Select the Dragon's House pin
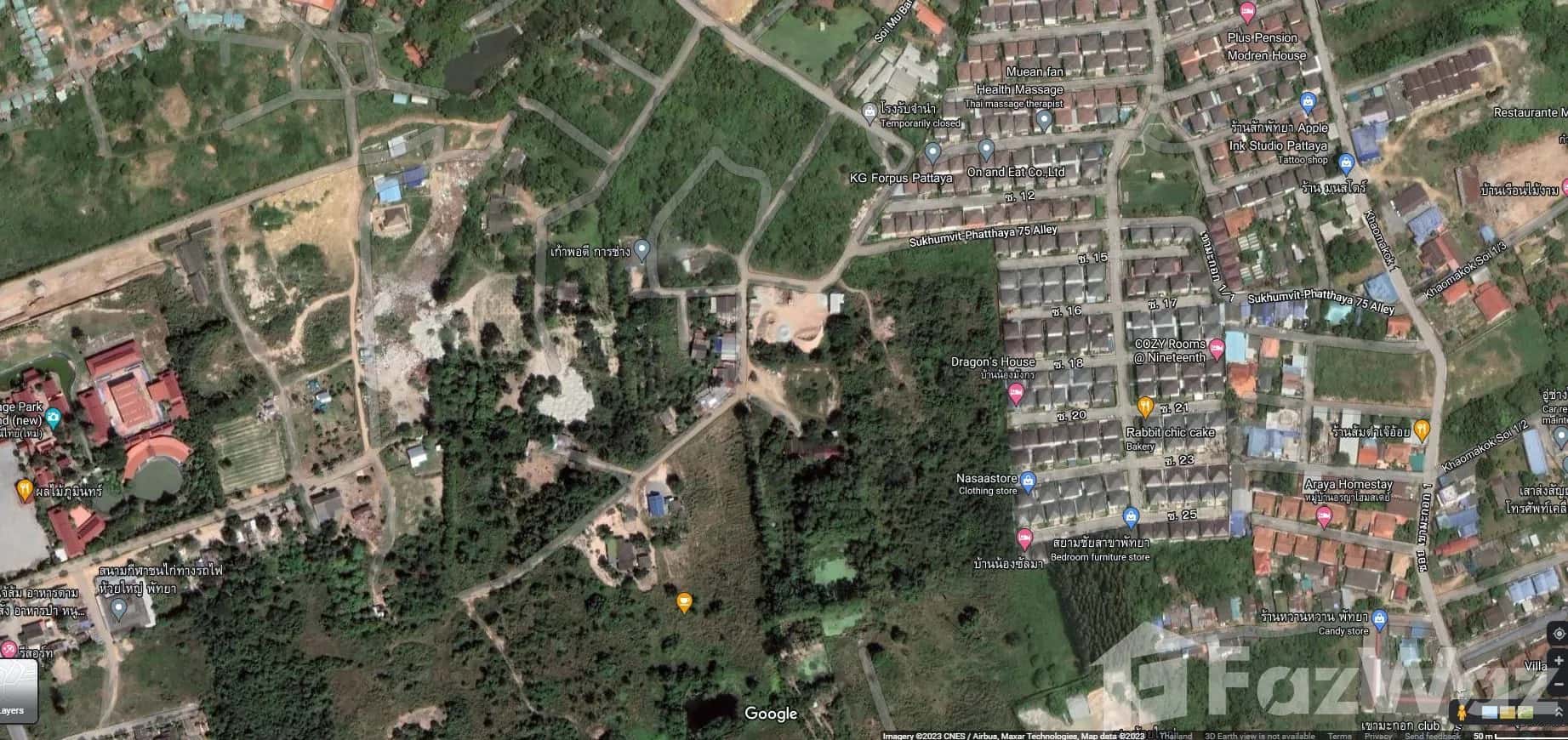The height and width of the screenshot is (740, 1568). pyautogui.click(x=1015, y=394)
